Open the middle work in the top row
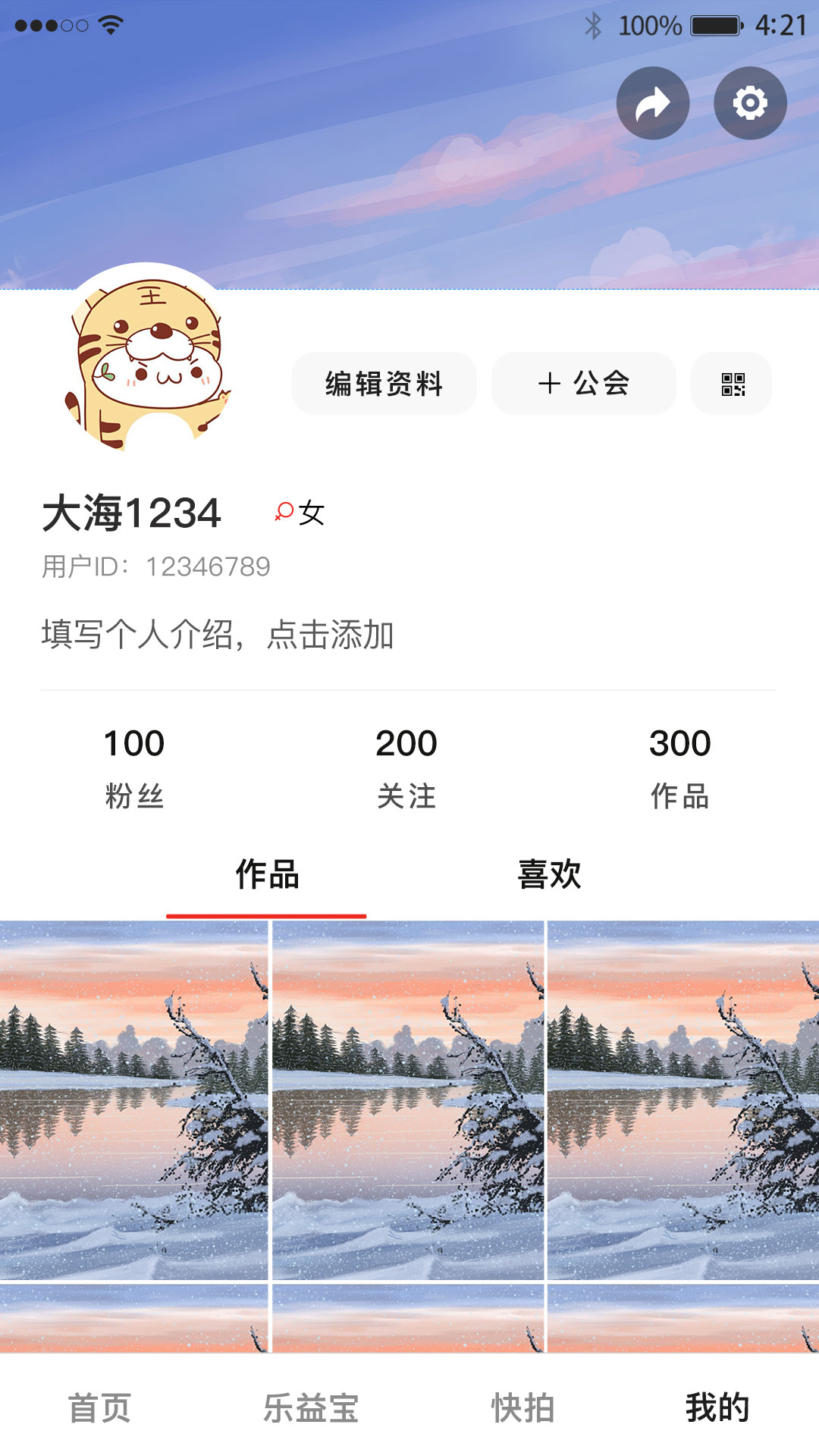This screenshot has height=1456, width=819. click(x=408, y=1100)
